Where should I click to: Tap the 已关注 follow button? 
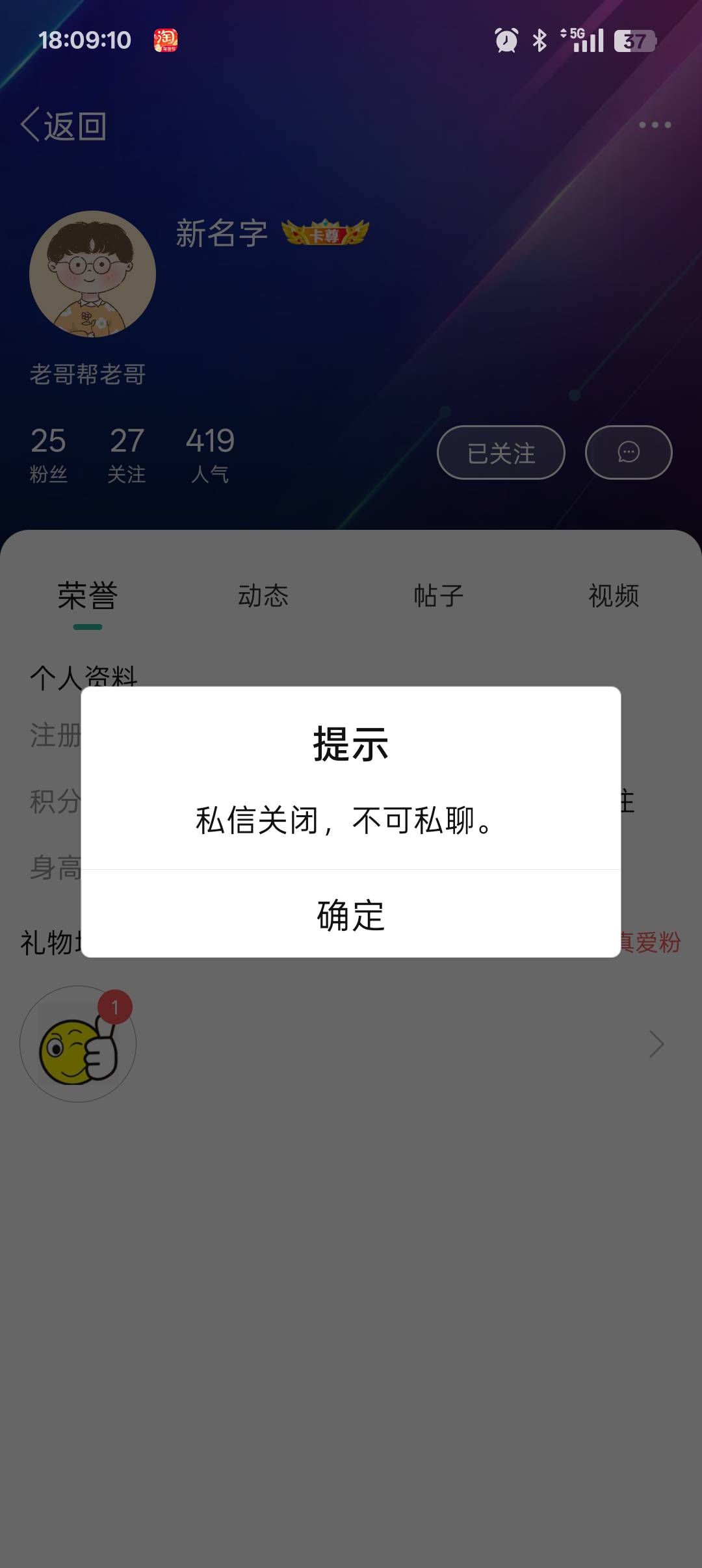point(500,452)
